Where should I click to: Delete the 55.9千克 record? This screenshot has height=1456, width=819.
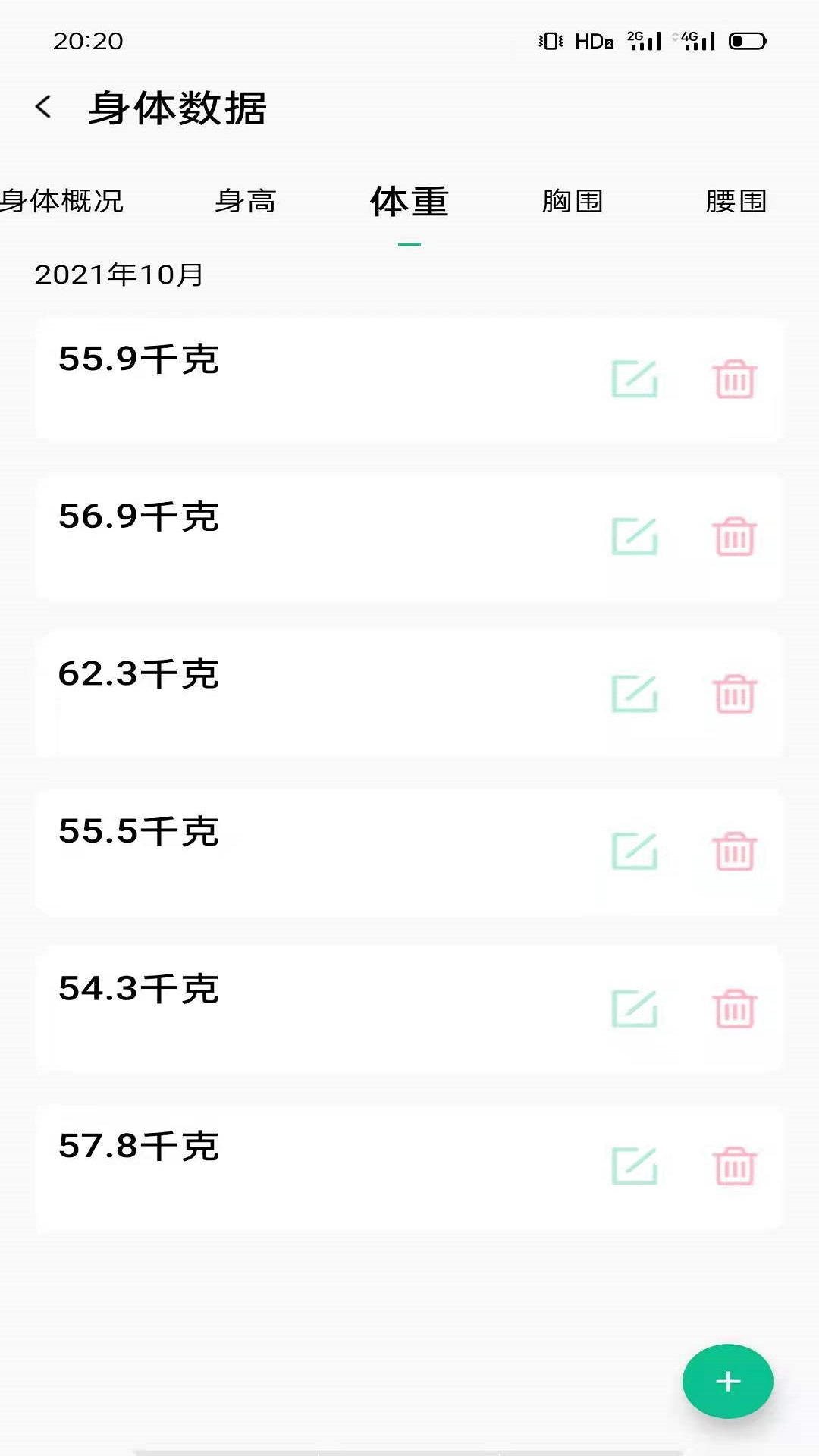pyautogui.click(x=735, y=379)
